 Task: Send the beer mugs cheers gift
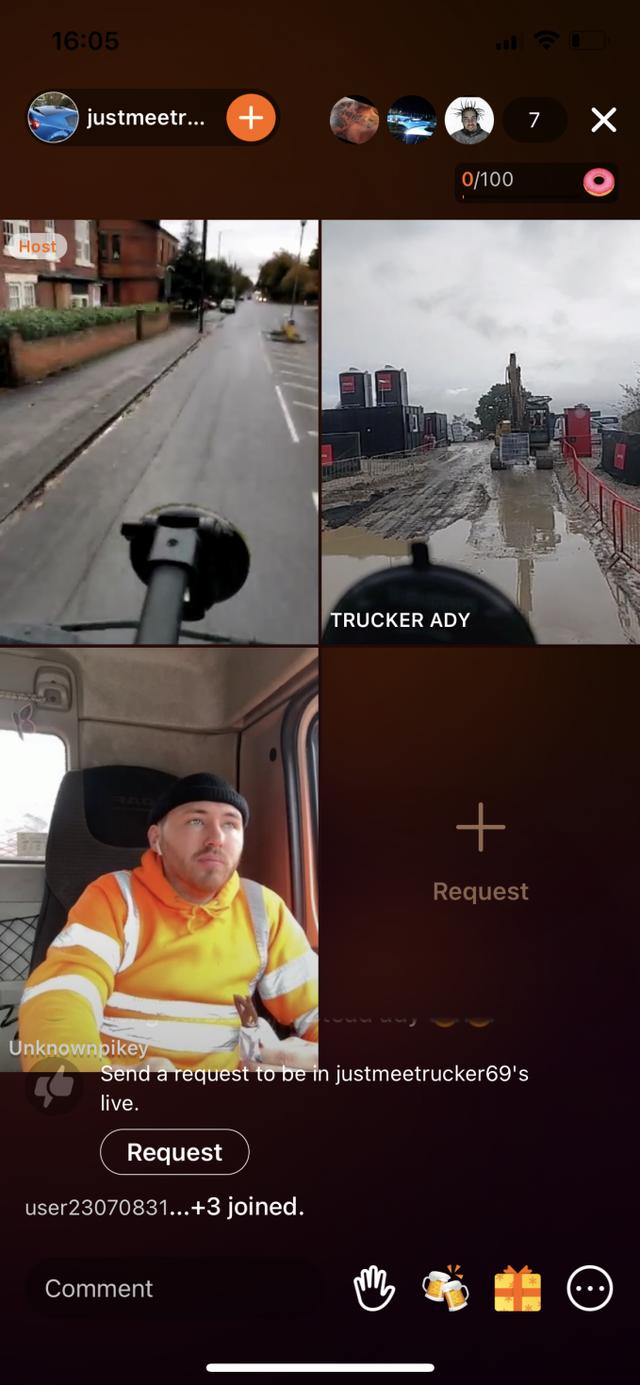446,1288
